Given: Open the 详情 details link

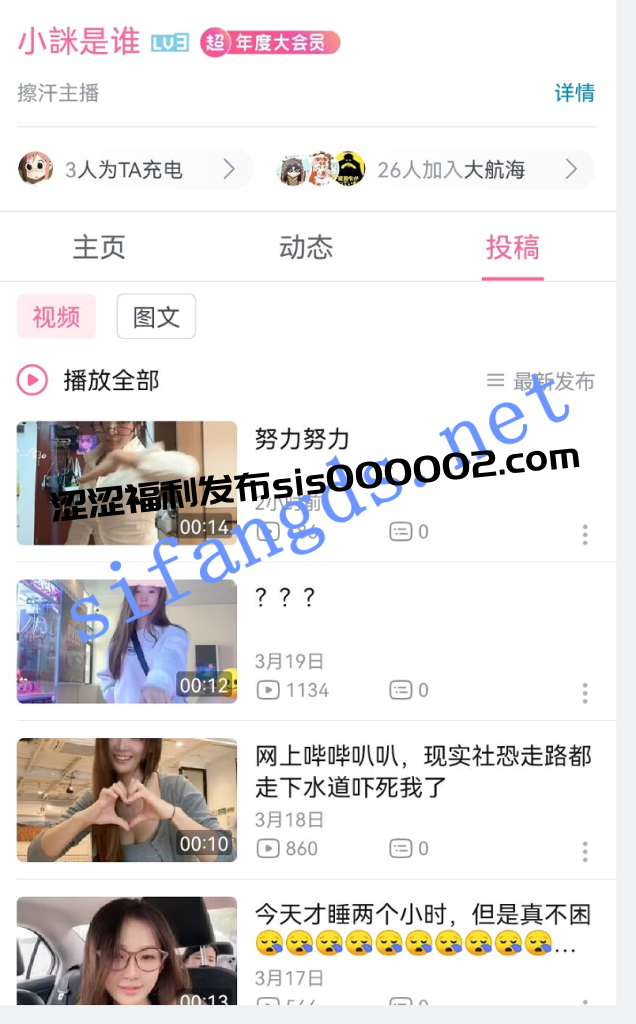Looking at the screenshot, I should pos(574,93).
